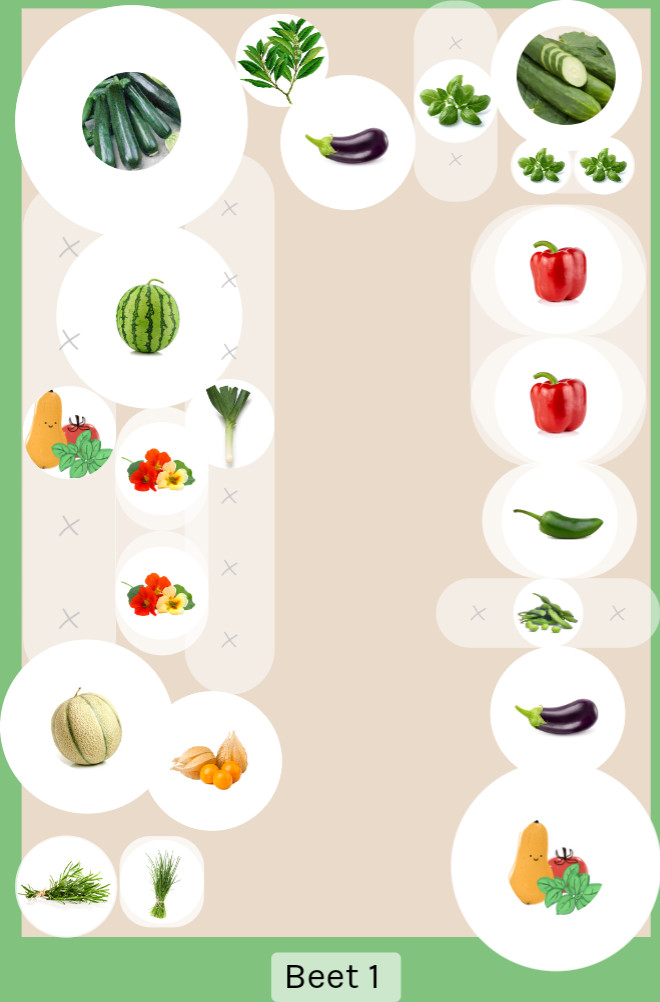Tap the watermelon plant
This screenshot has width=660, height=1002.
(x=148, y=316)
